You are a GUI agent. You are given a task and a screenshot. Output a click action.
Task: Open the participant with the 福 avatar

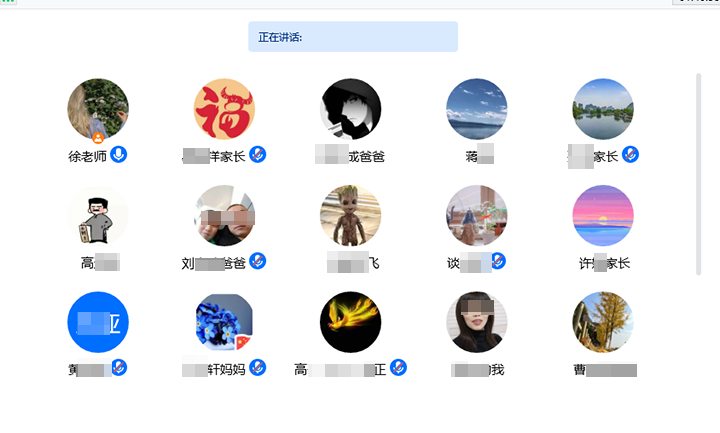pyautogui.click(x=224, y=109)
